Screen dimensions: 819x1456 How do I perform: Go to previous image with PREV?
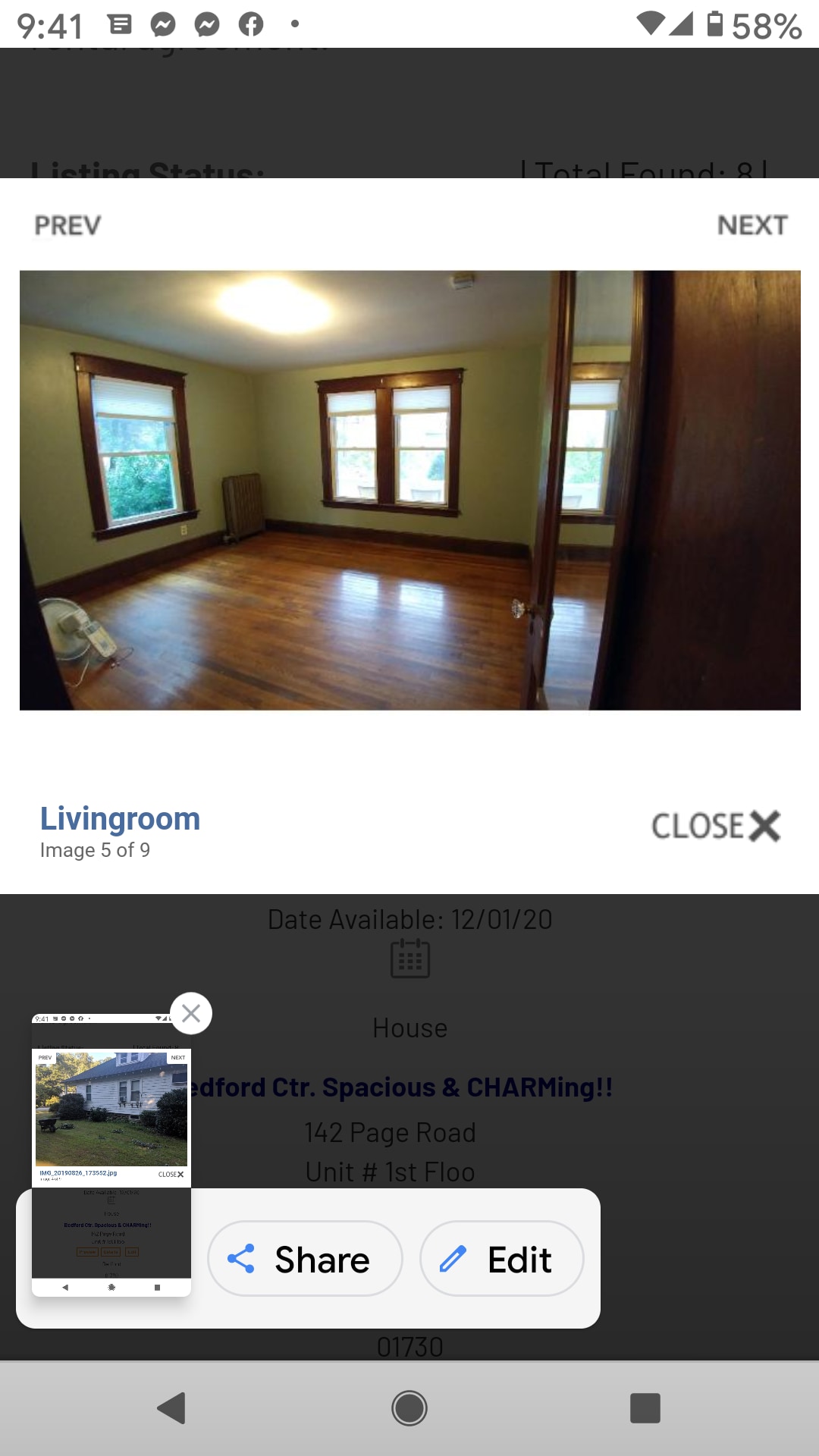[67, 225]
